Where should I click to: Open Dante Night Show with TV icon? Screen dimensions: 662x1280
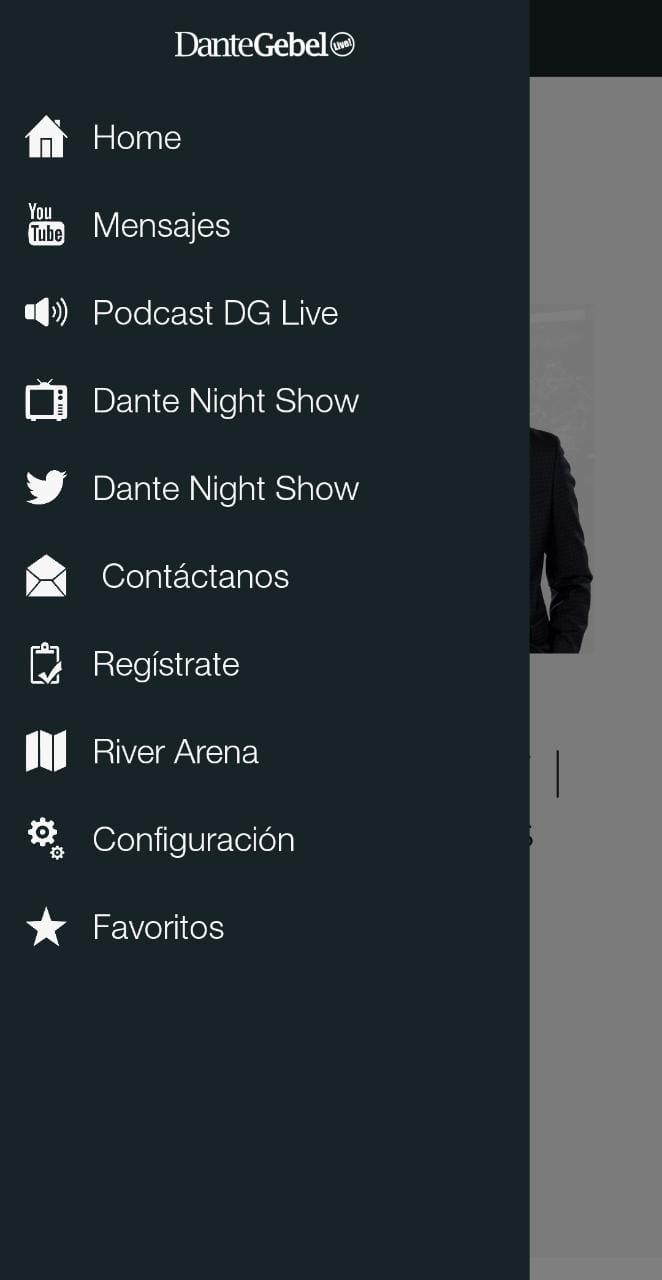225,401
